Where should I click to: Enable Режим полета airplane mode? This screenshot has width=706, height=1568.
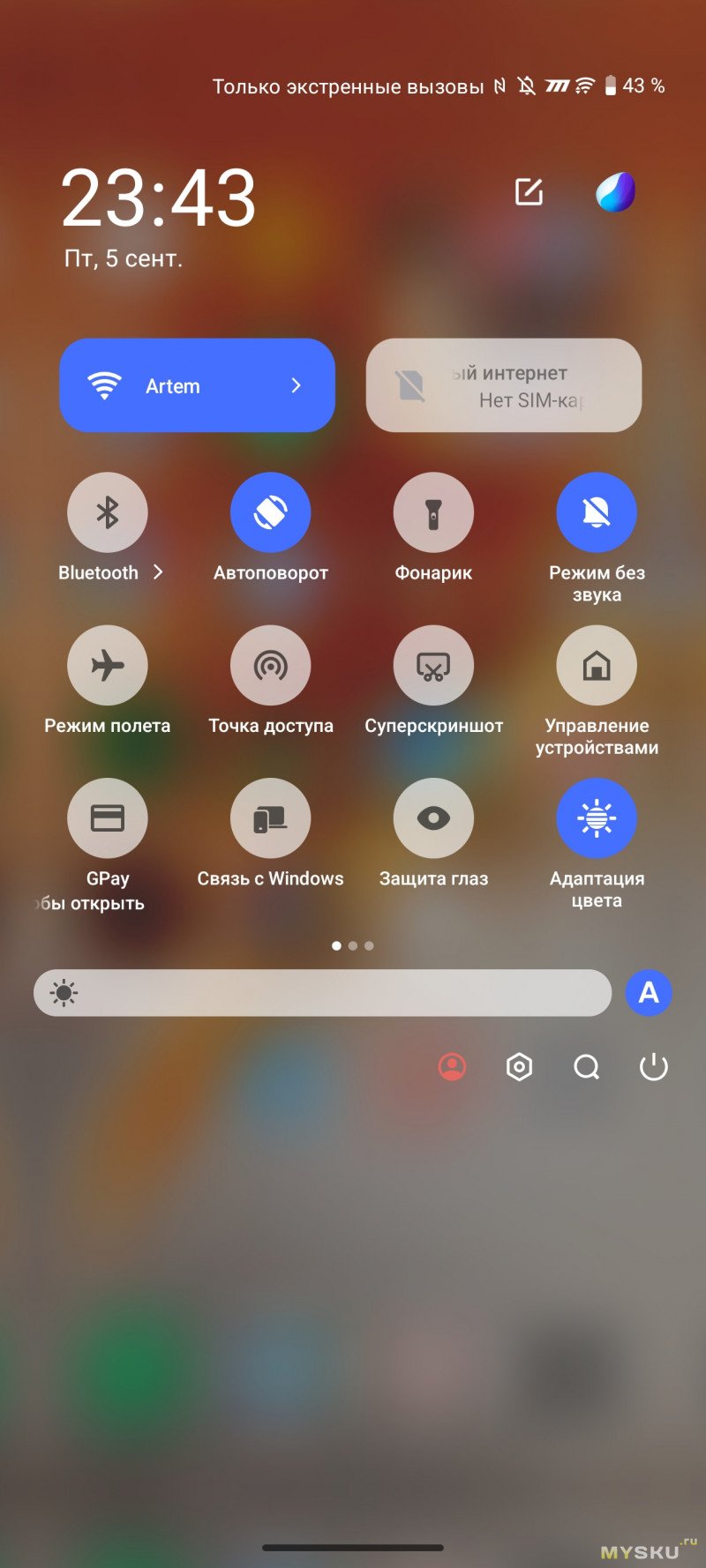coord(108,665)
